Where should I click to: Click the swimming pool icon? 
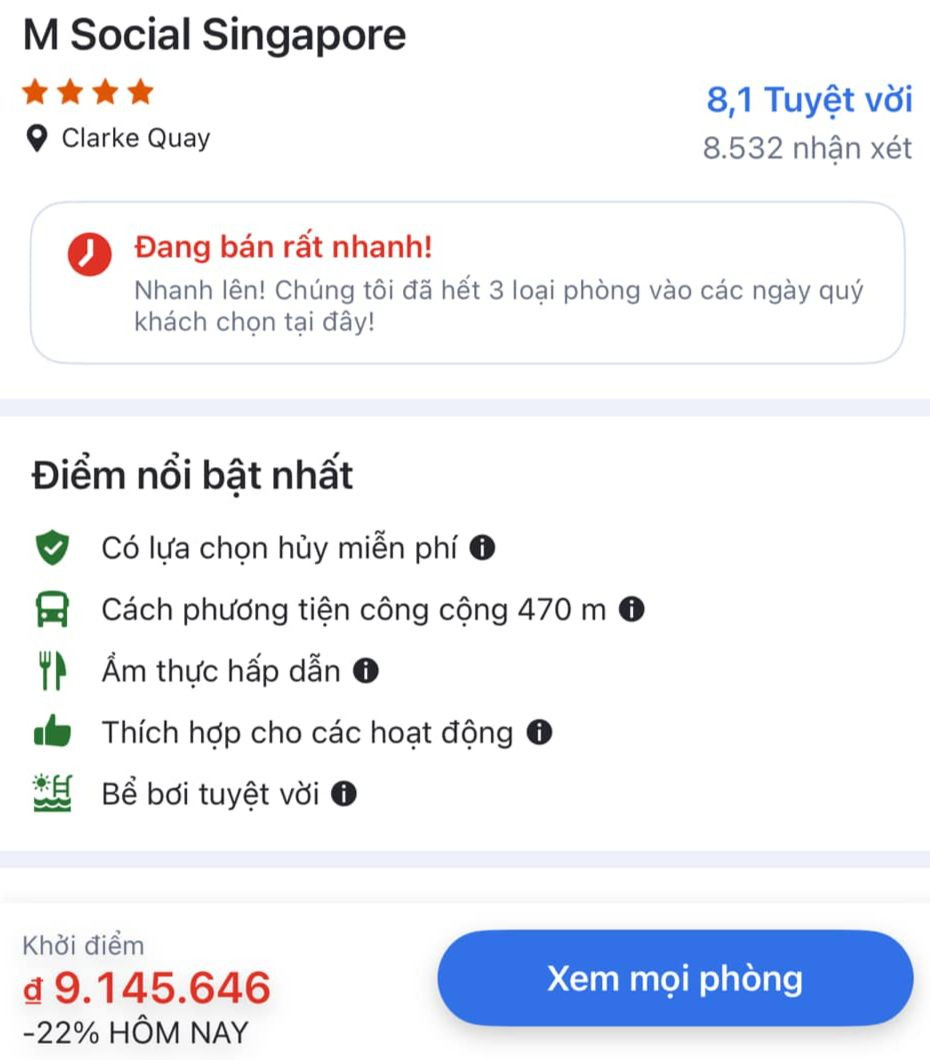coord(55,793)
